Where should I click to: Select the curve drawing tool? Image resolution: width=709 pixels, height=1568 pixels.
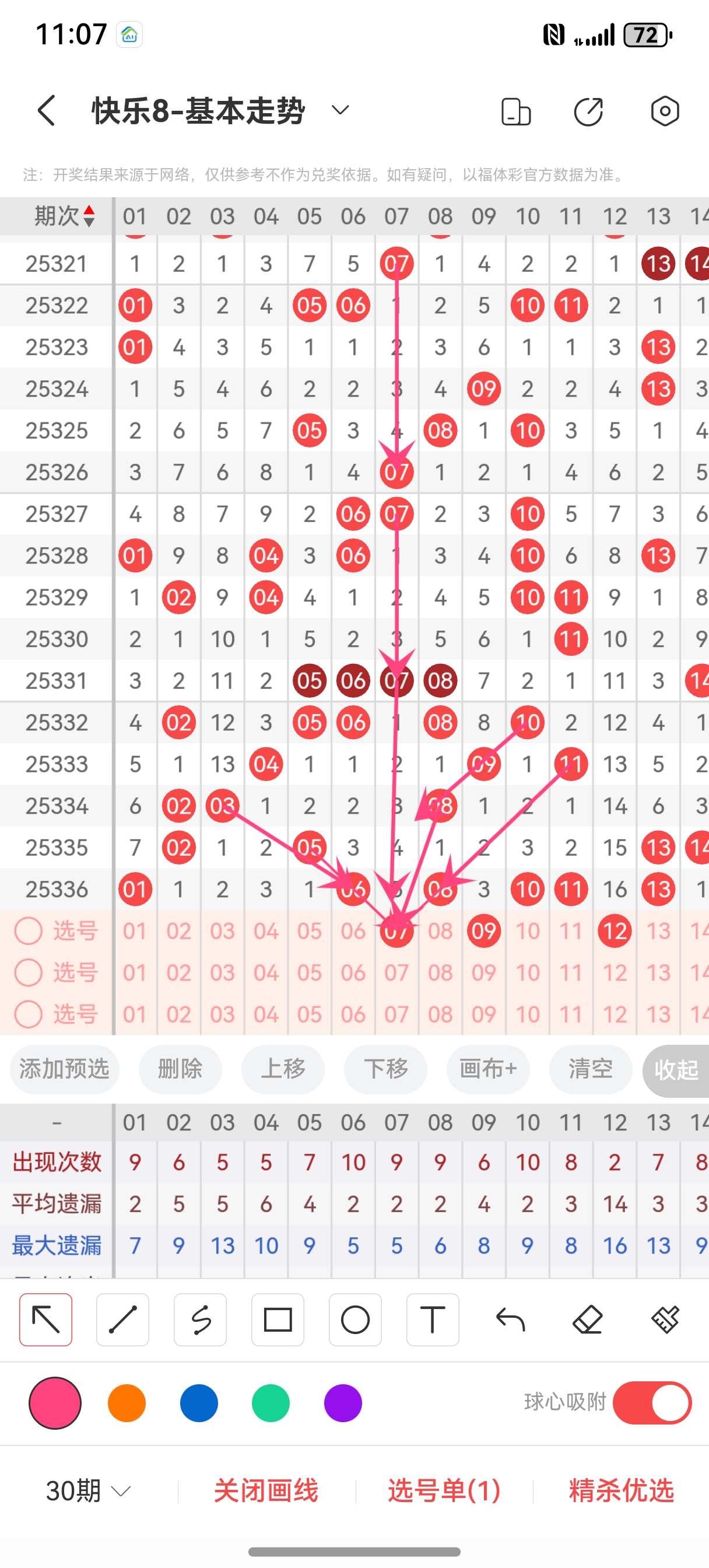coord(200,1319)
